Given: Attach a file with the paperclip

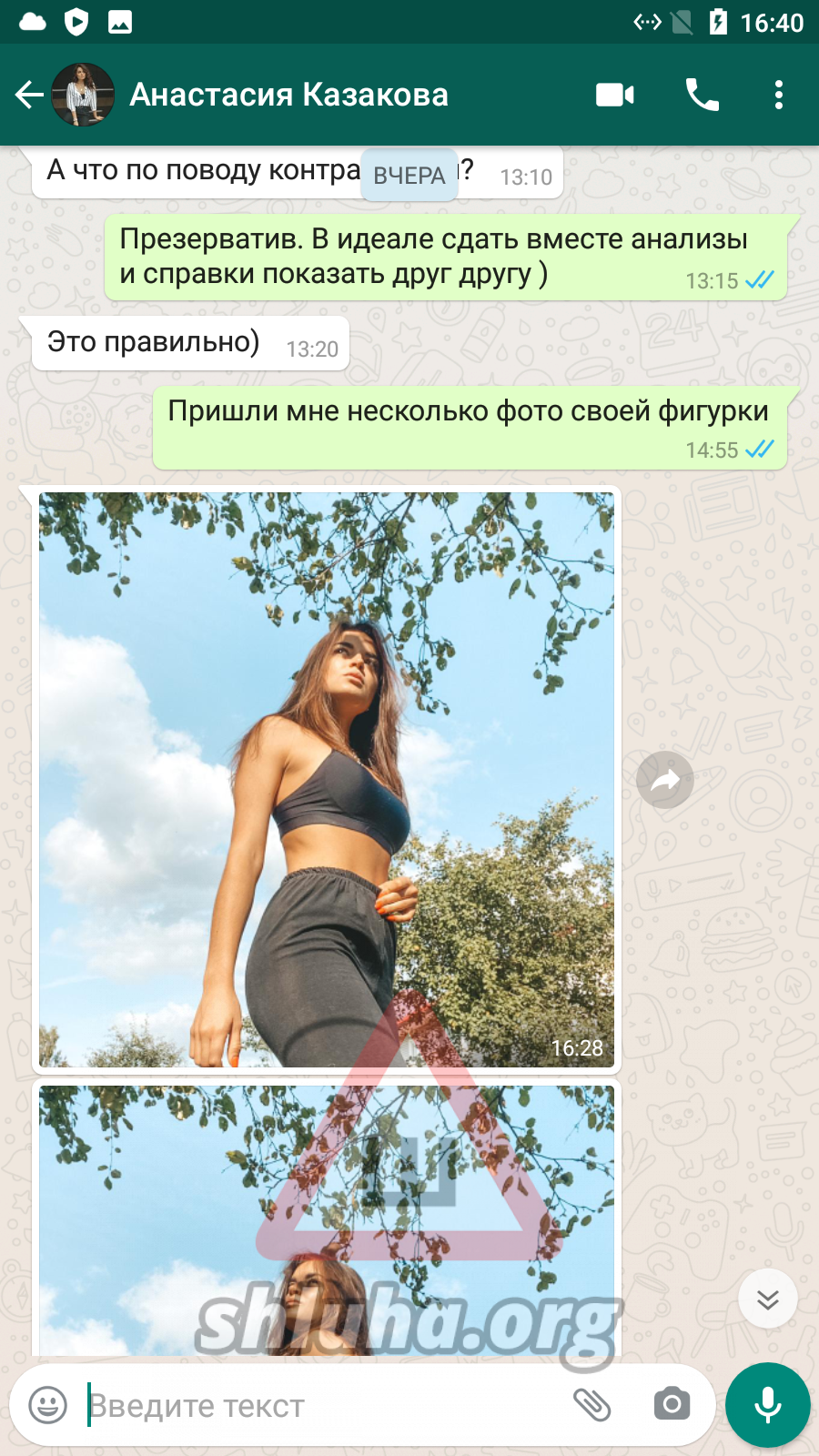Looking at the screenshot, I should [x=591, y=1405].
